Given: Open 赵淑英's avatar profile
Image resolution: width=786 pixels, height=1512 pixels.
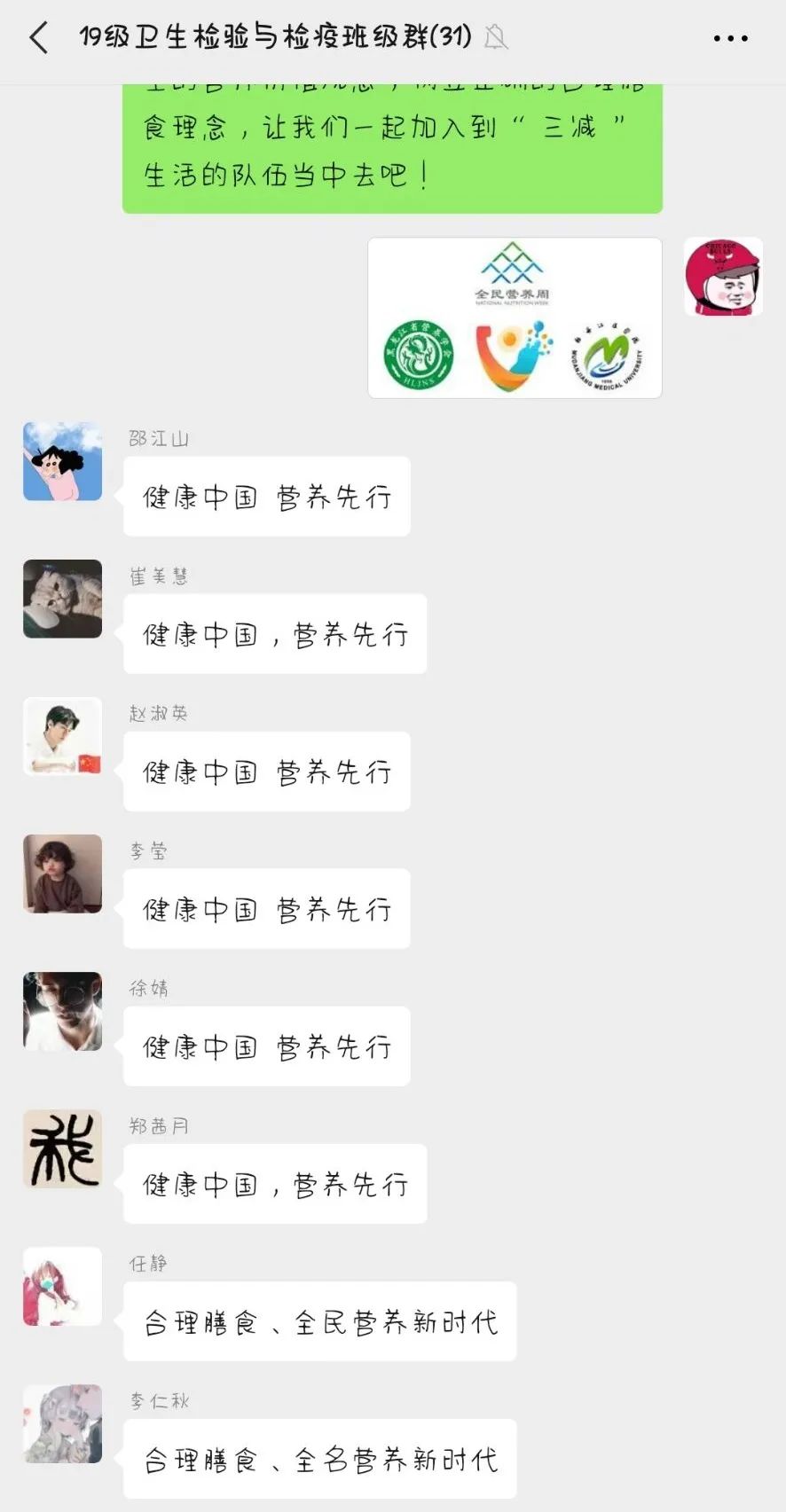Looking at the screenshot, I should point(62,736).
